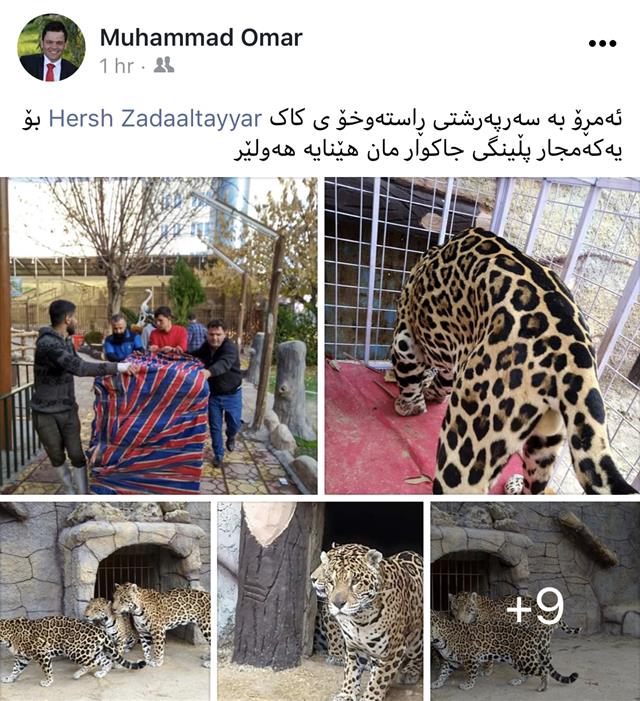Open the post's three-dot options menu
The image size is (640, 701).
pyautogui.click(x=602, y=44)
